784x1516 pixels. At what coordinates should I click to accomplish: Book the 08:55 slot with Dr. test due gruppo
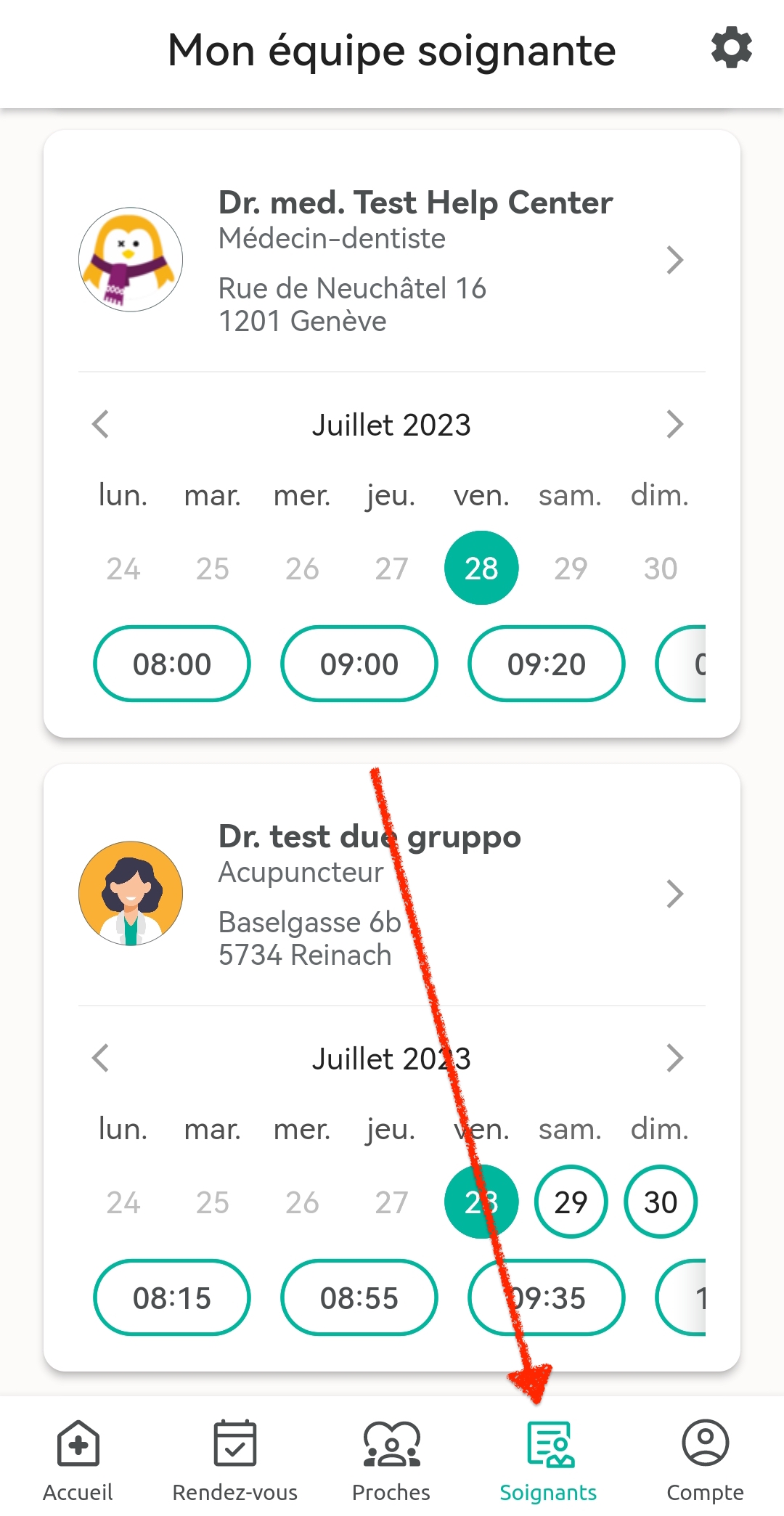click(359, 1297)
